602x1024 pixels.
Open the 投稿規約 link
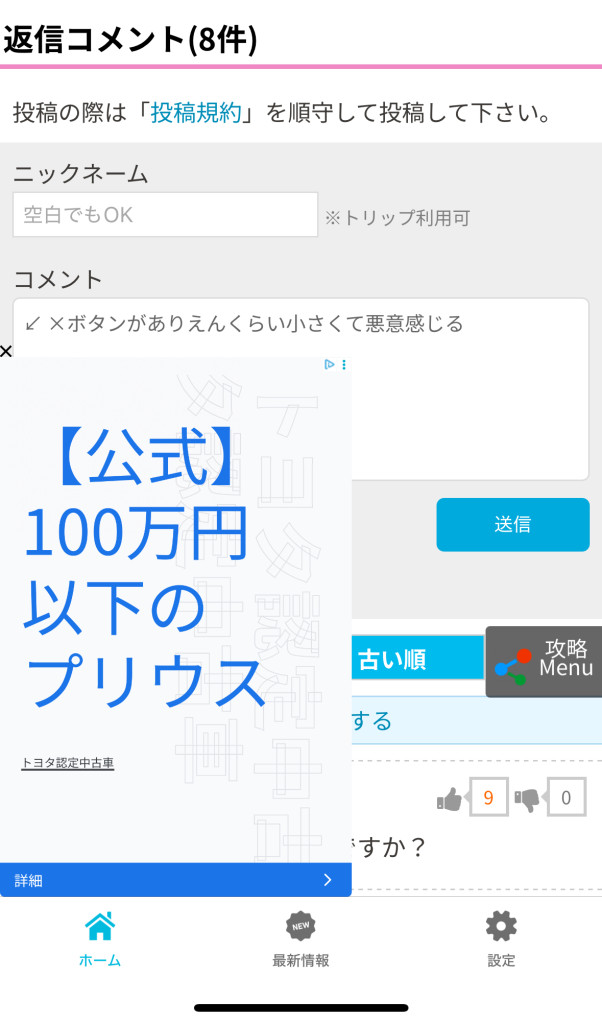tap(196, 113)
